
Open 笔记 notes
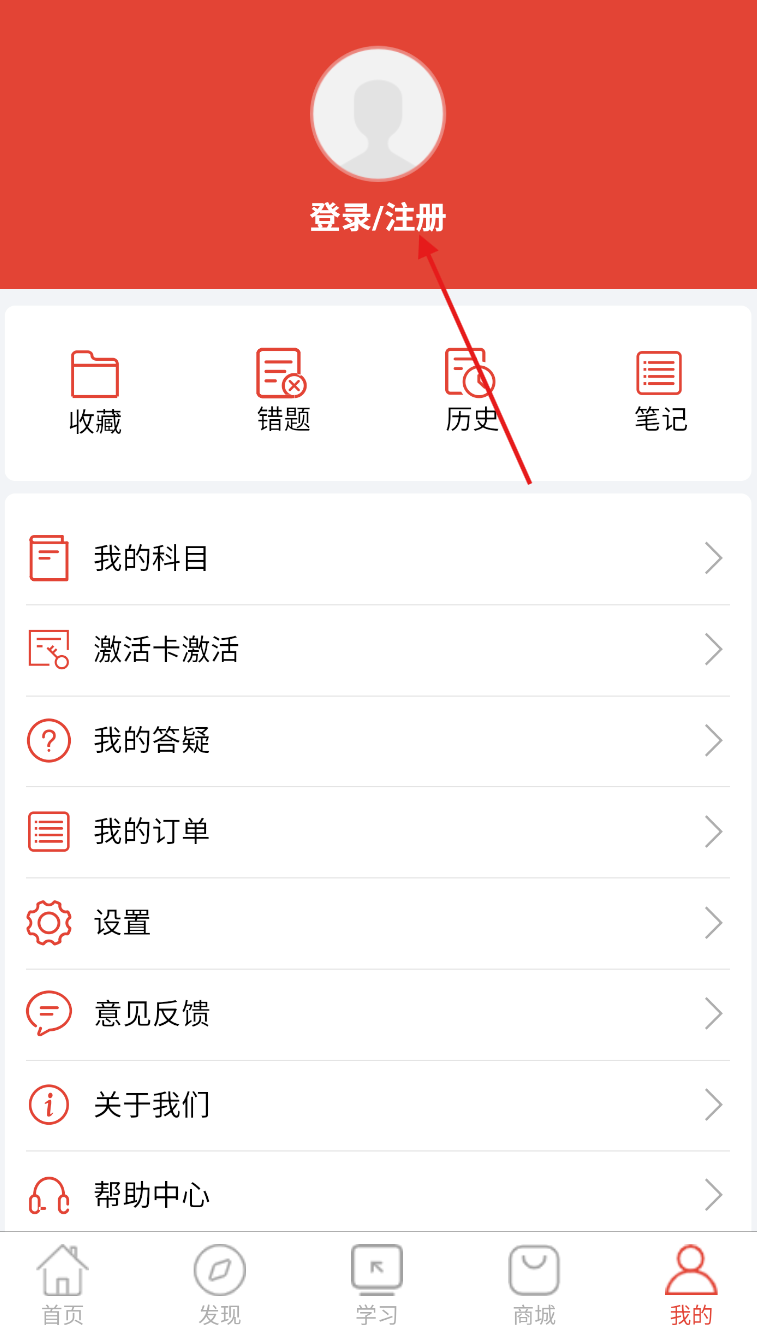(x=660, y=390)
